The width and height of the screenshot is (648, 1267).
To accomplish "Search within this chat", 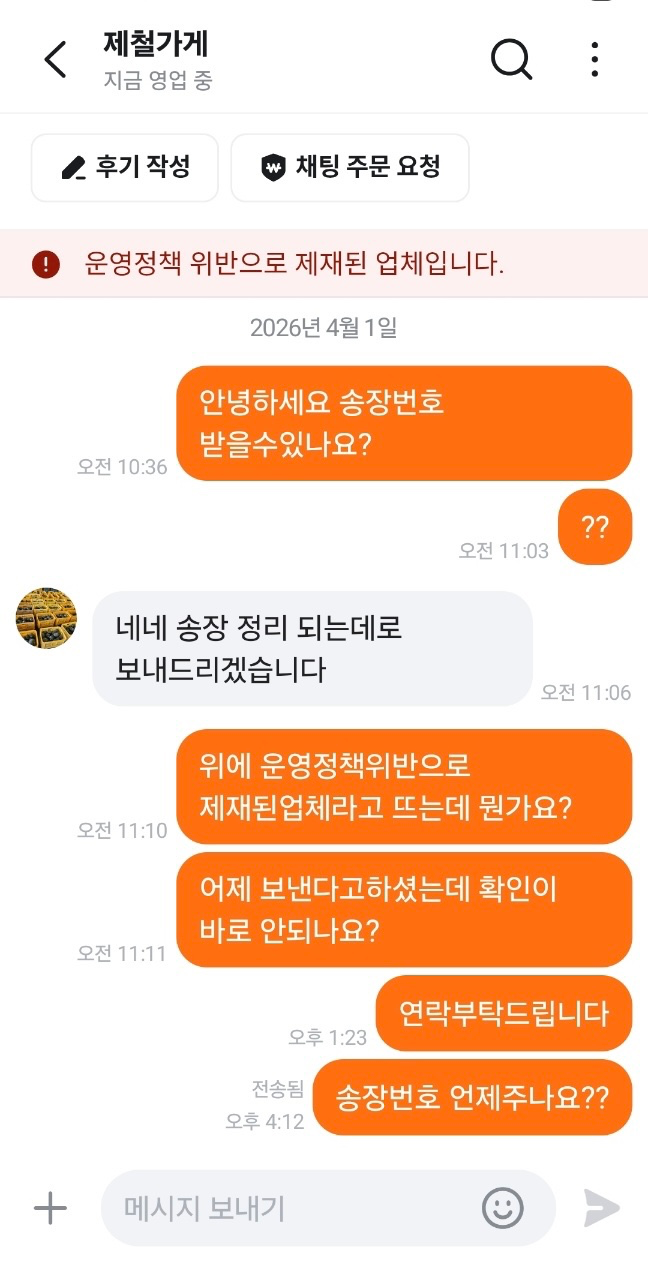I will point(511,60).
